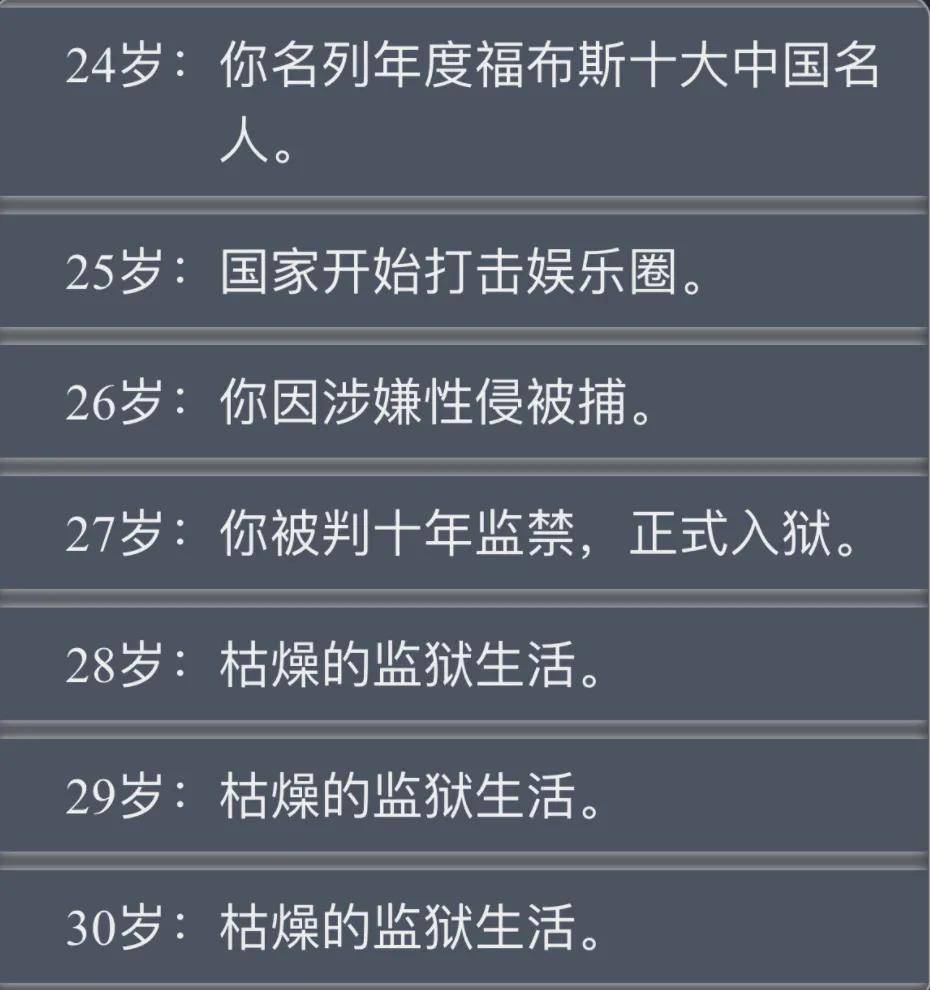This screenshot has width=930, height=990.
Task: Select the 28岁 prison life entry
Action: coord(465,662)
